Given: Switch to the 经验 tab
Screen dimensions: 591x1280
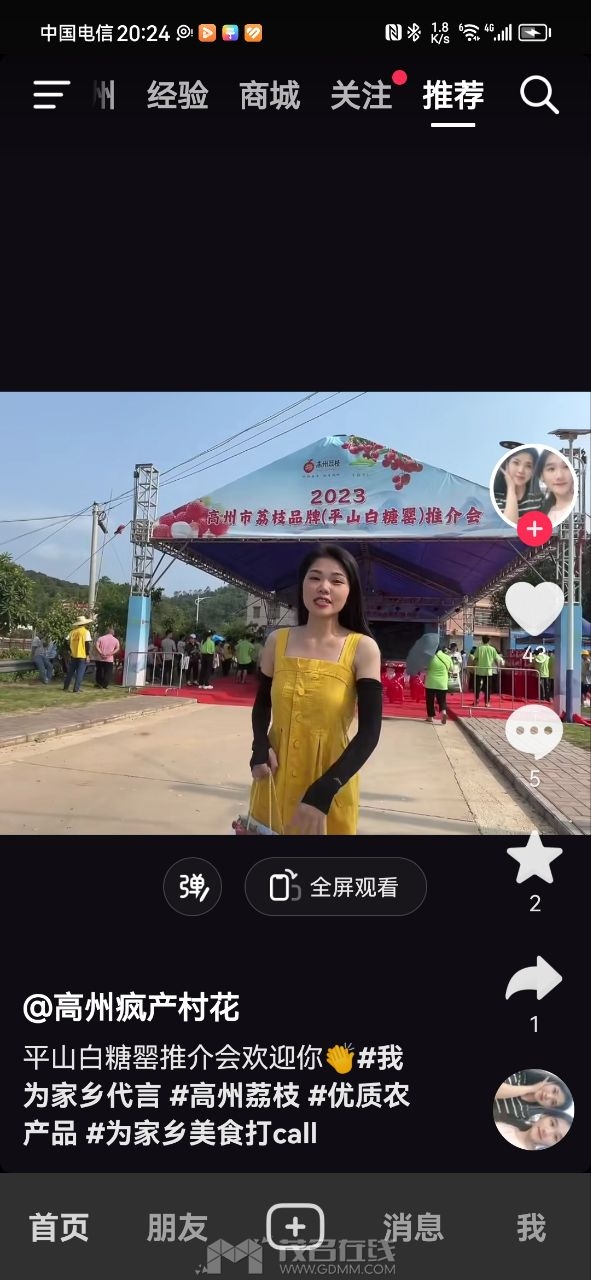Looking at the screenshot, I should click(x=177, y=96).
